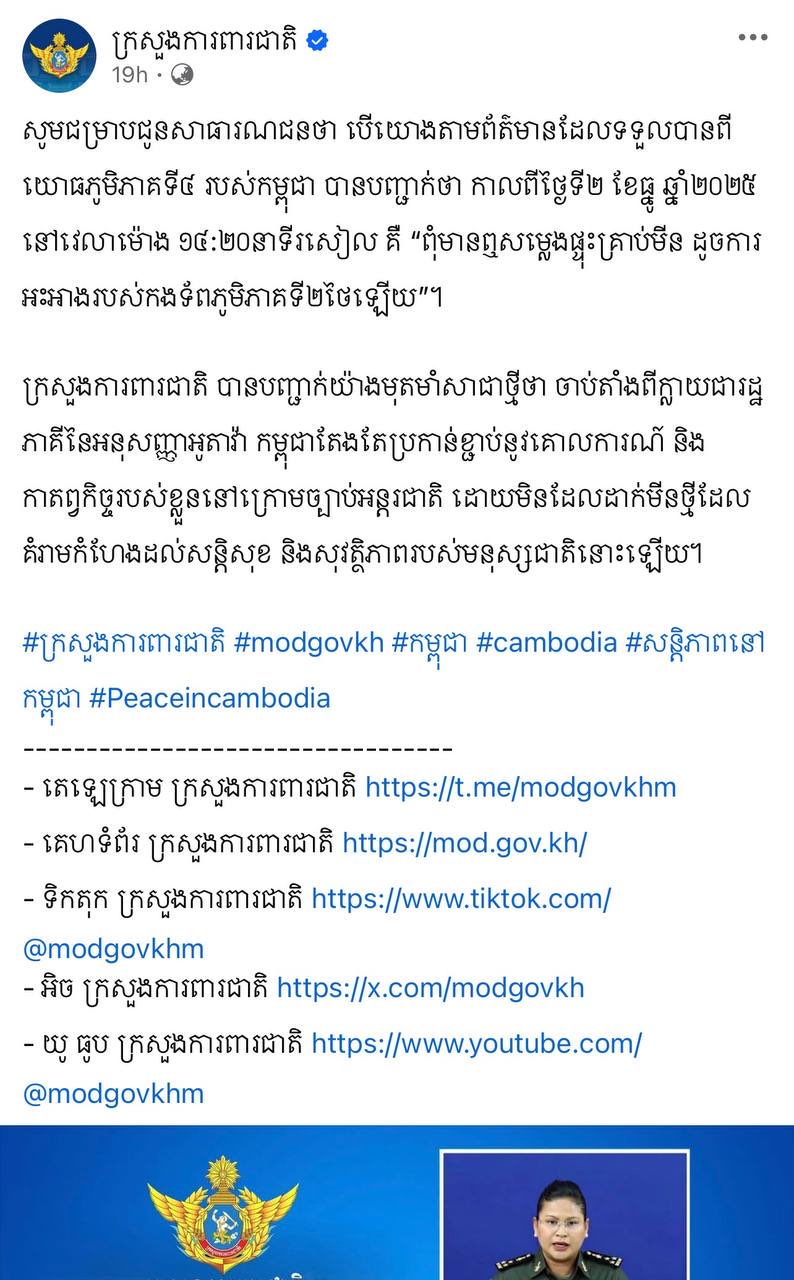The width and height of the screenshot is (794, 1280).
Task: Open the post's three-dot overflow menu
Action: click(x=752, y=38)
